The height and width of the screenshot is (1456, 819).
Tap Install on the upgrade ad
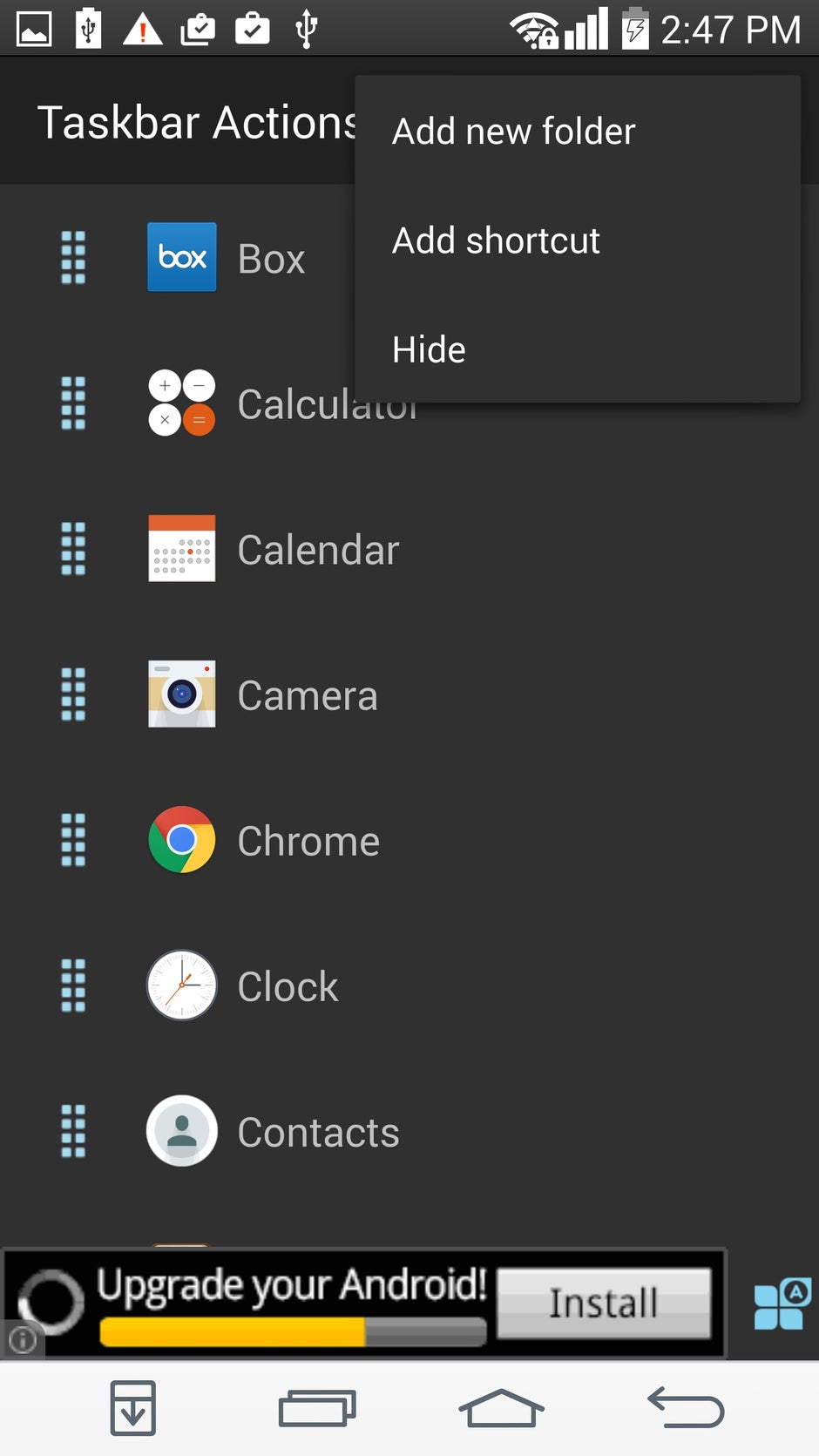(x=603, y=1304)
